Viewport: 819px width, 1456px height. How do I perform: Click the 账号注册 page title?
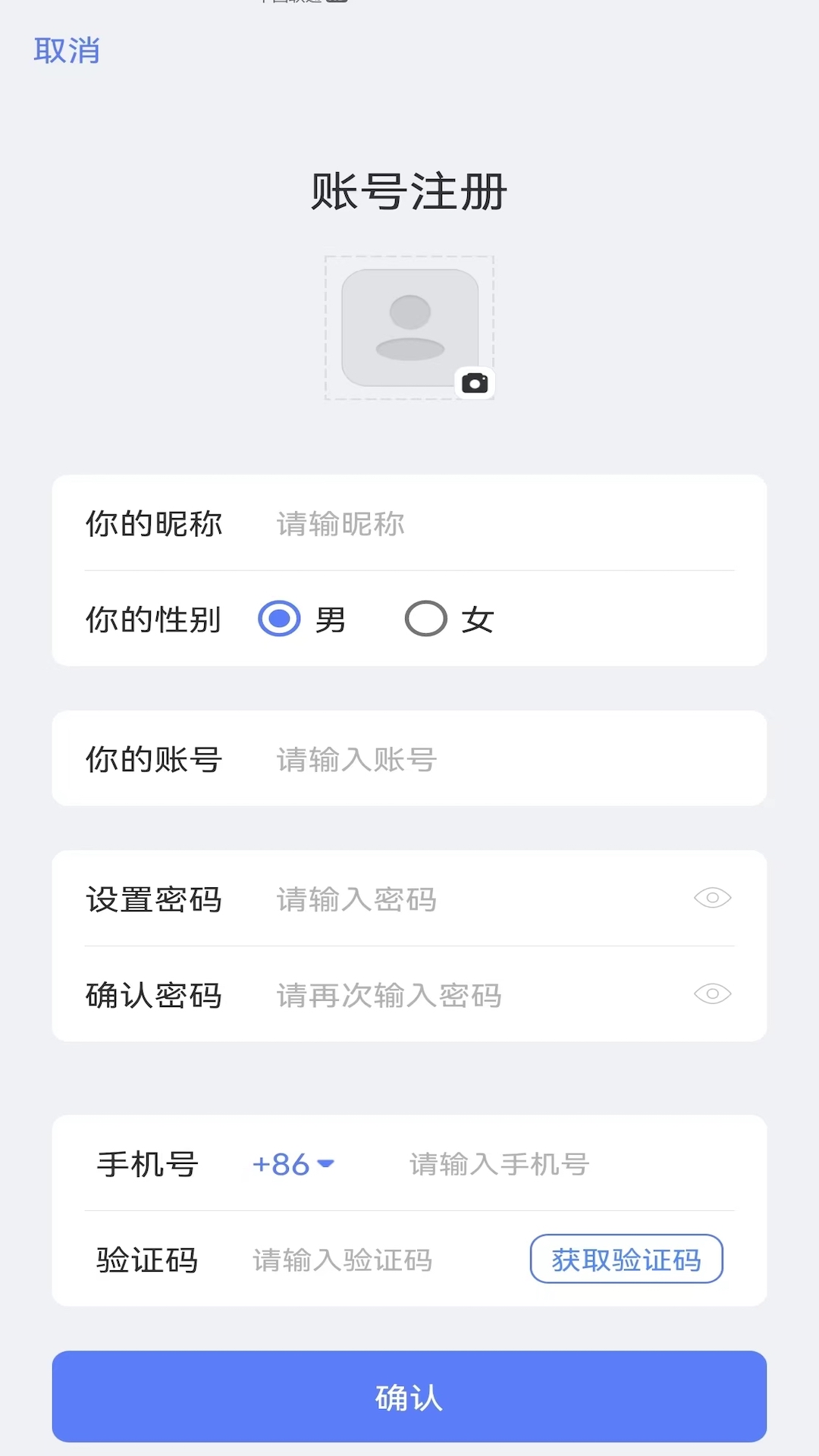[x=409, y=192]
